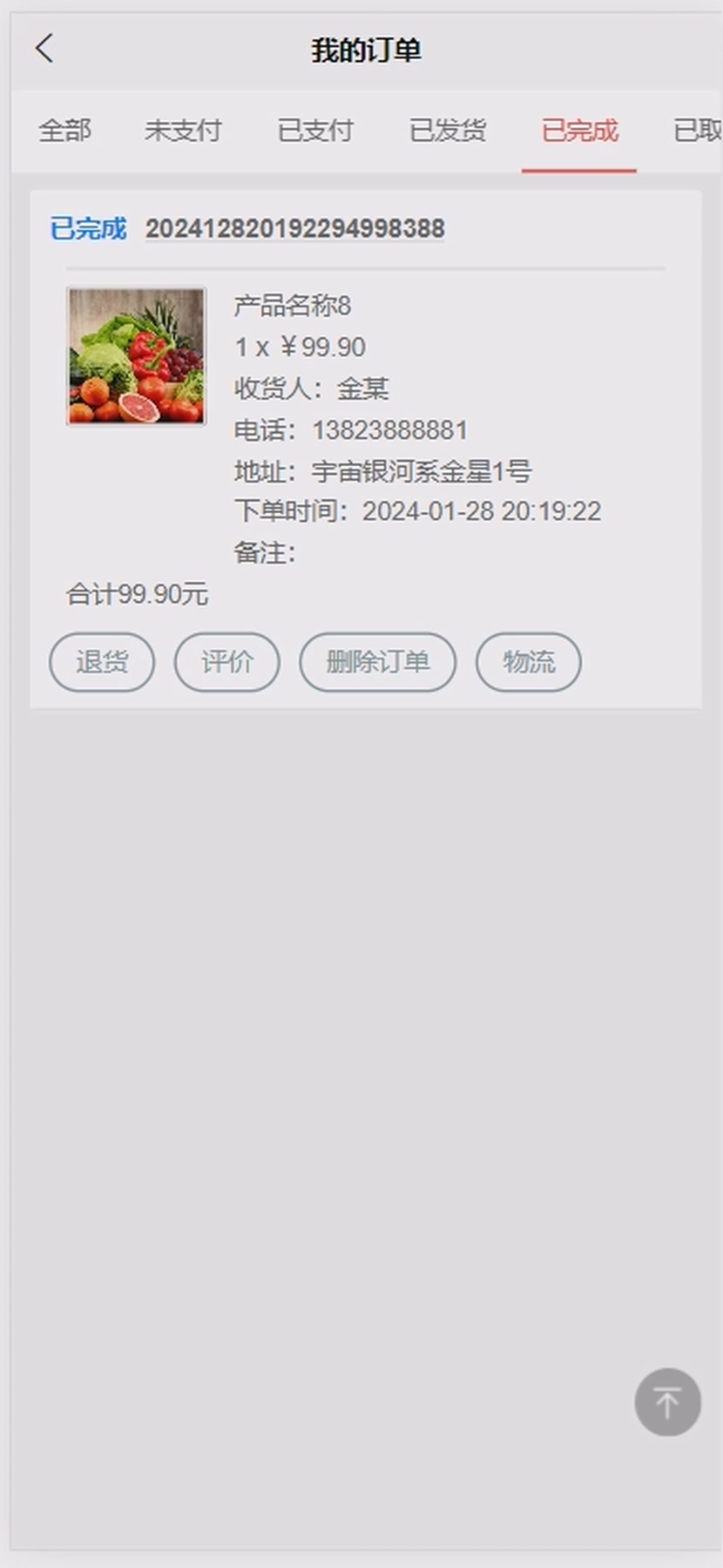Open the partially visible 已取 tab
The width and height of the screenshot is (723, 1568).
coord(697,131)
